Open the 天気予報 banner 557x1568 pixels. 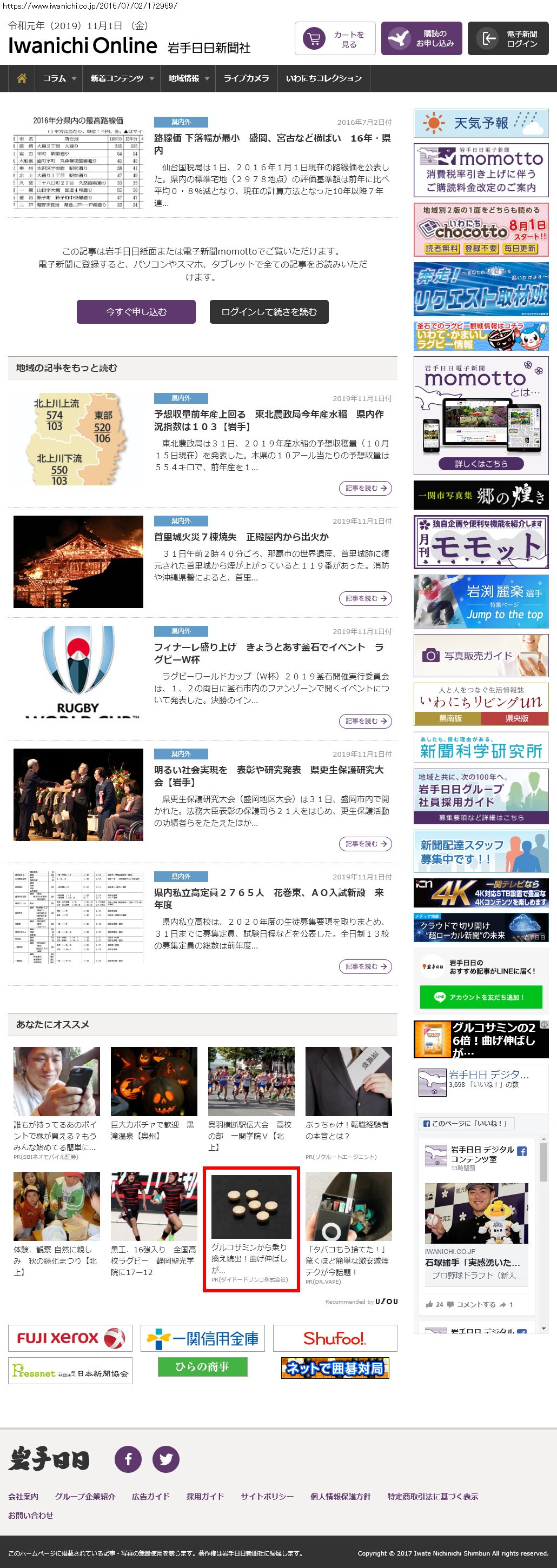pos(480,123)
